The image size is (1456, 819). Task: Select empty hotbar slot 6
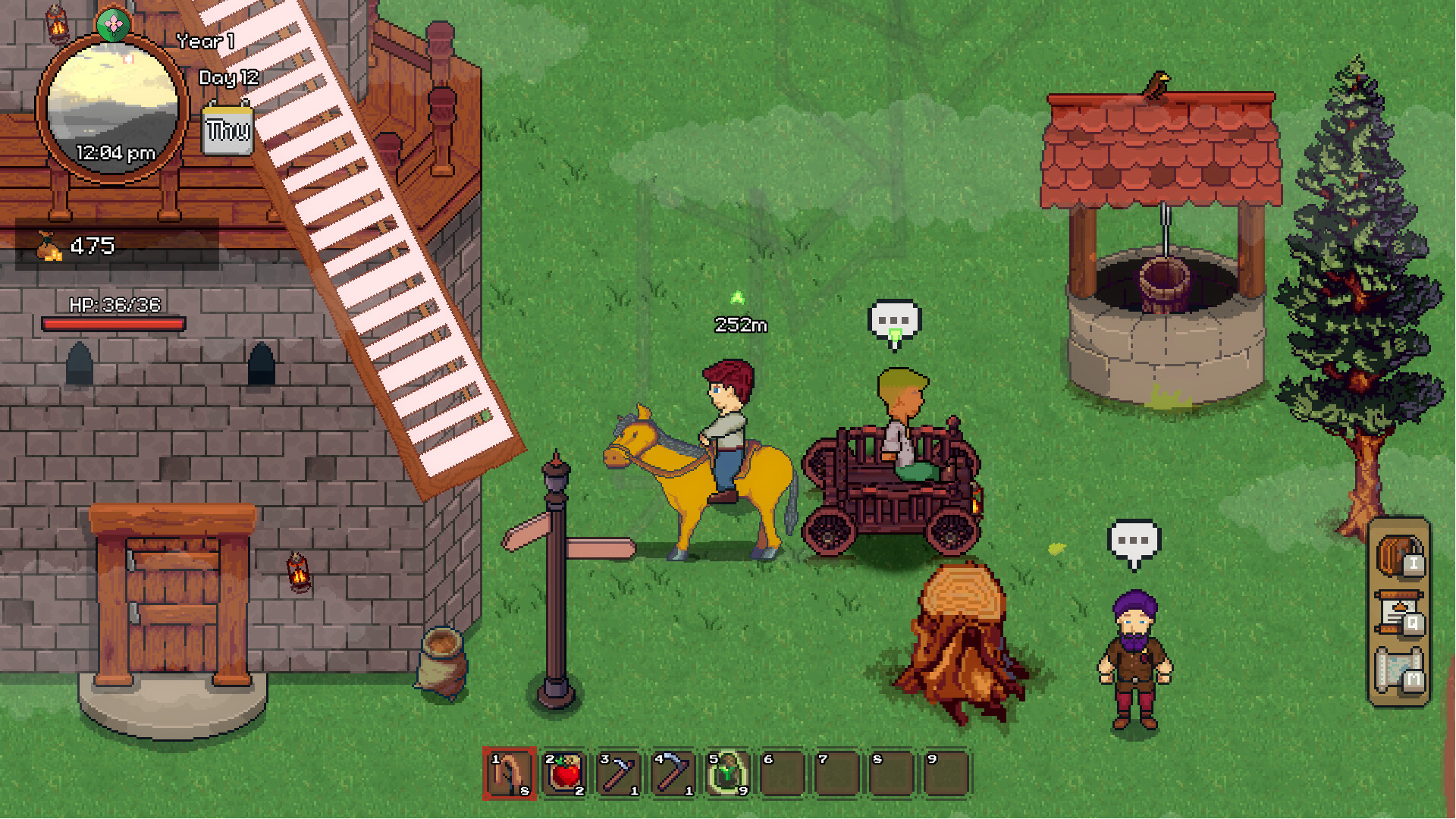[x=783, y=773]
